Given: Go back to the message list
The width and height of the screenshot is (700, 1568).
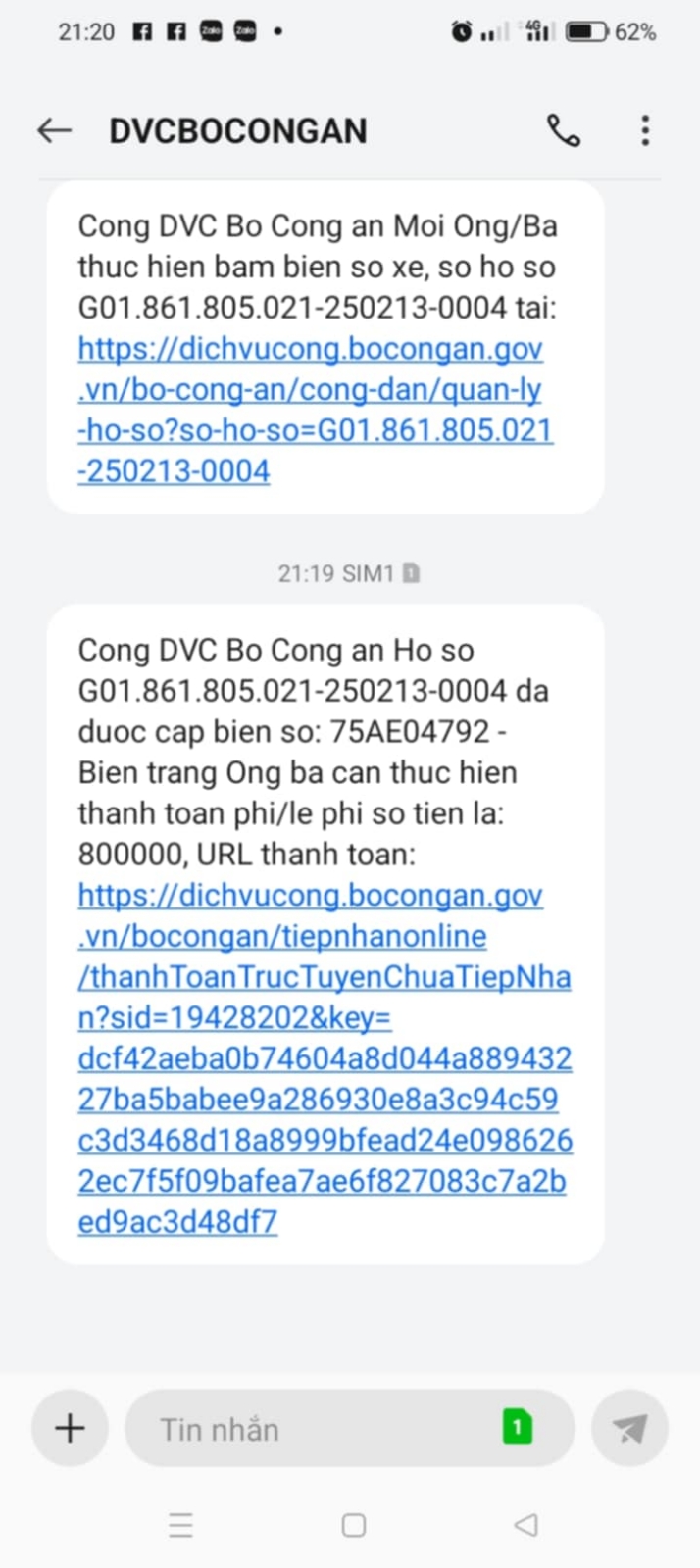Looking at the screenshot, I should coord(54,130).
